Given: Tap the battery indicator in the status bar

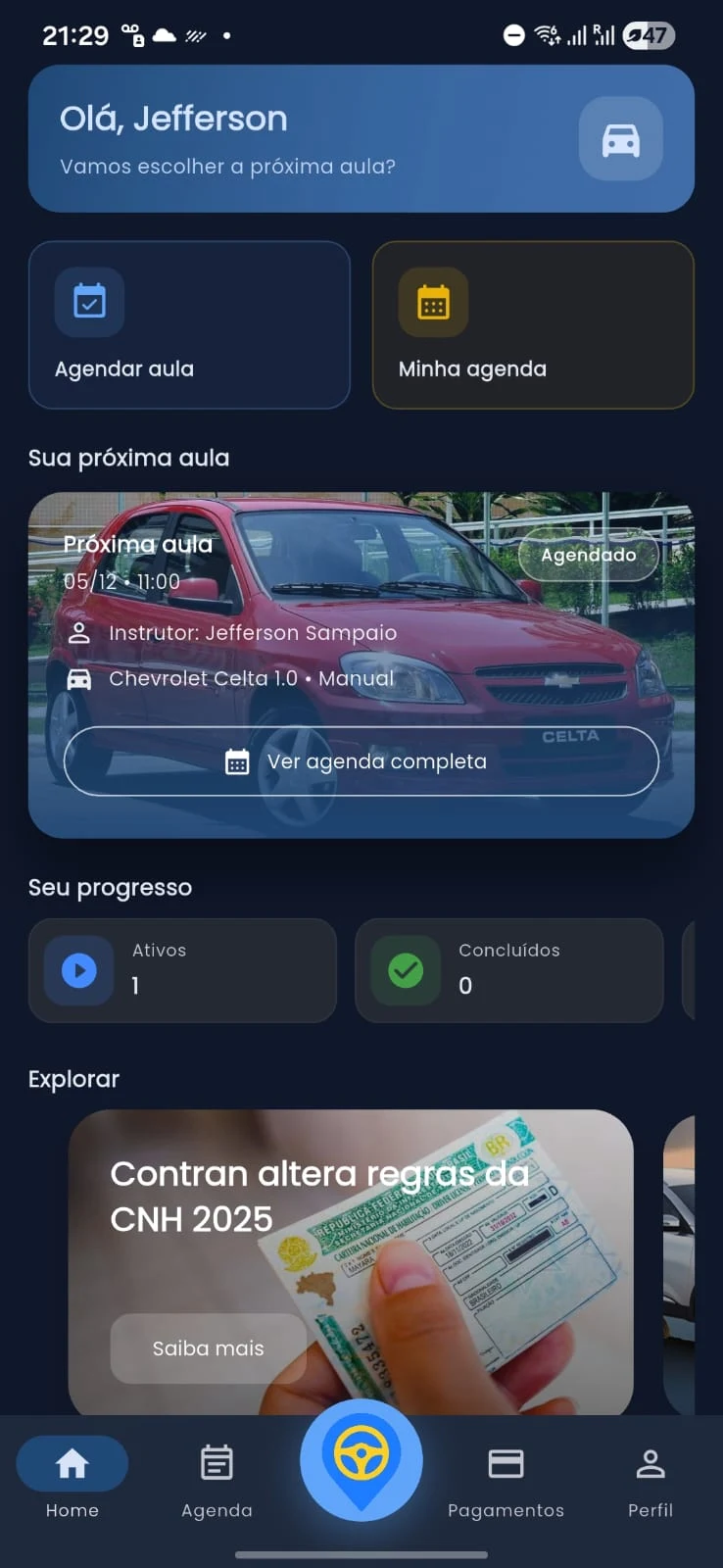Looking at the screenshot, I should pyautogui.click(x=648, y=34).
